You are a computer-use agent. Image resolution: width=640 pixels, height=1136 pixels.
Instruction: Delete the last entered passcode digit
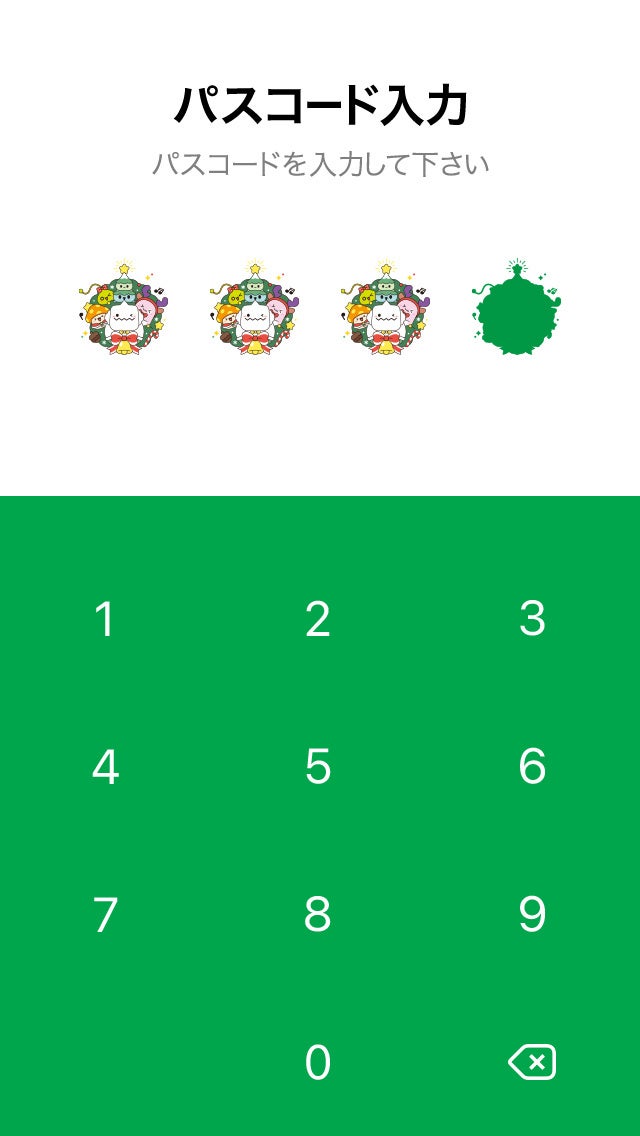(532, 1063)
